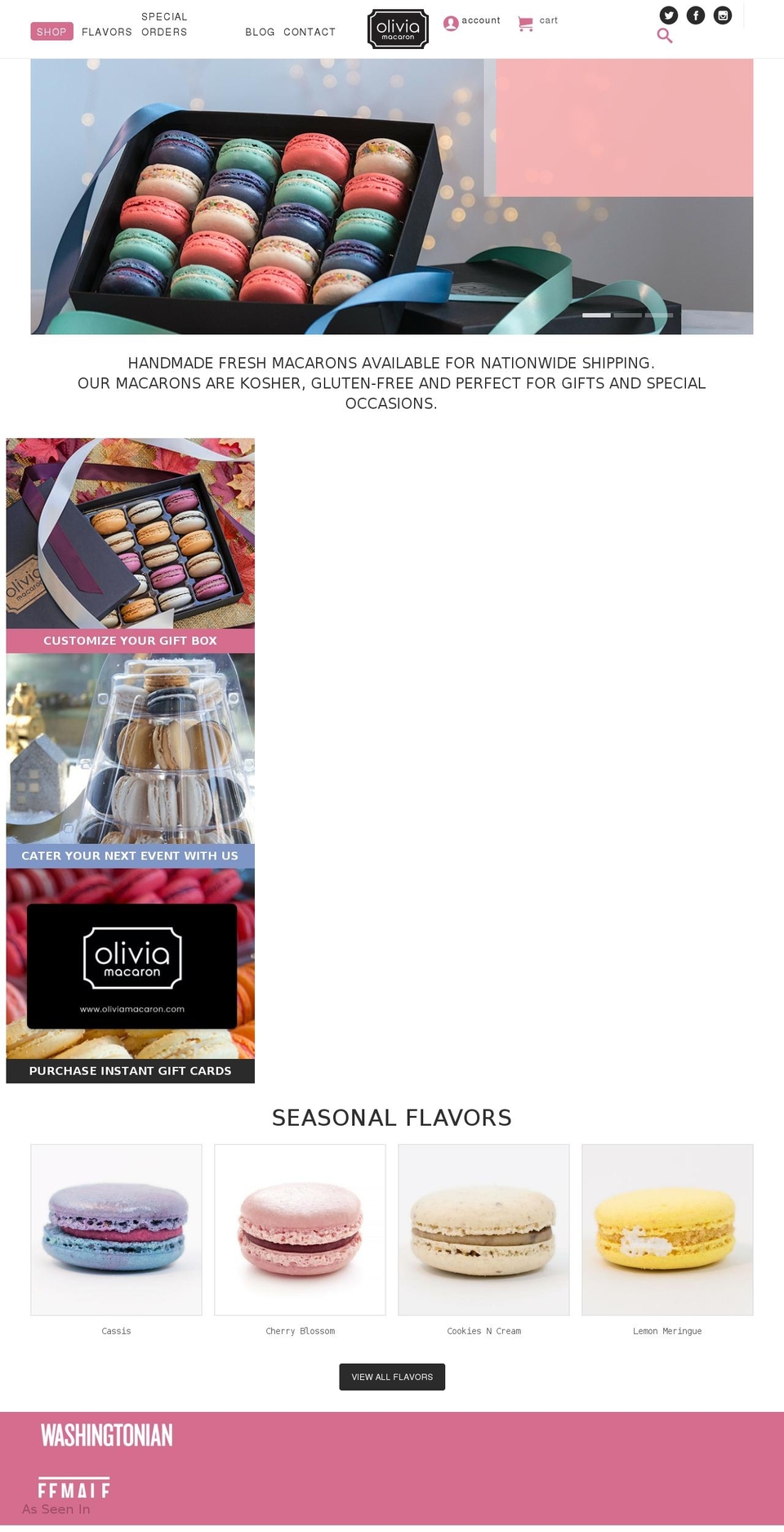Click the Facebook icon in header
Image resolution: width=784 pixels, height=1532 pixels.
(x=696, y=15)
